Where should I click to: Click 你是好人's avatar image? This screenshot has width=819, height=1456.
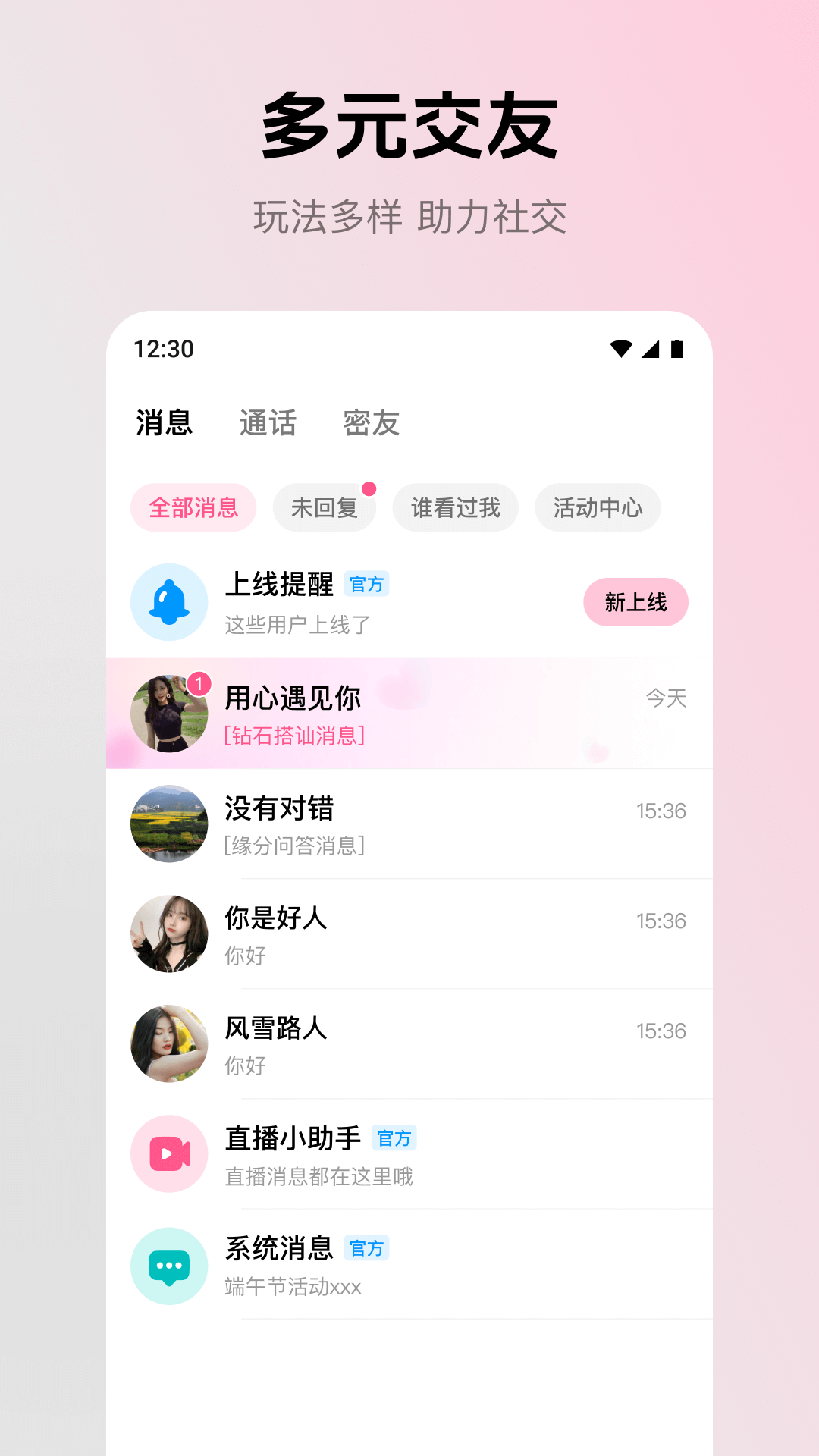169,934
